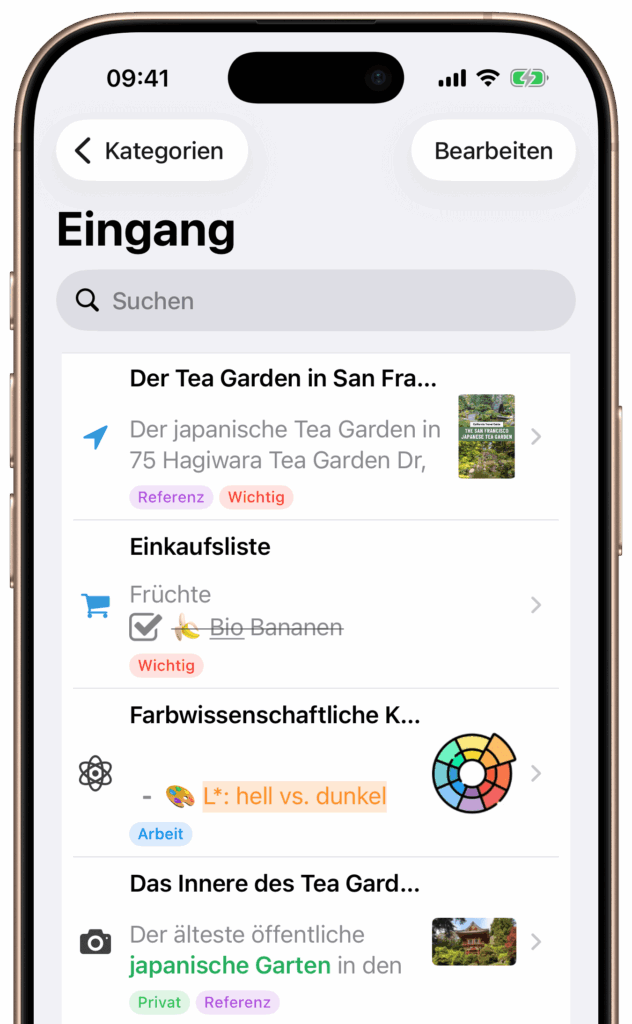Open the Einkaufsliste note

click(x=300, y=604)
